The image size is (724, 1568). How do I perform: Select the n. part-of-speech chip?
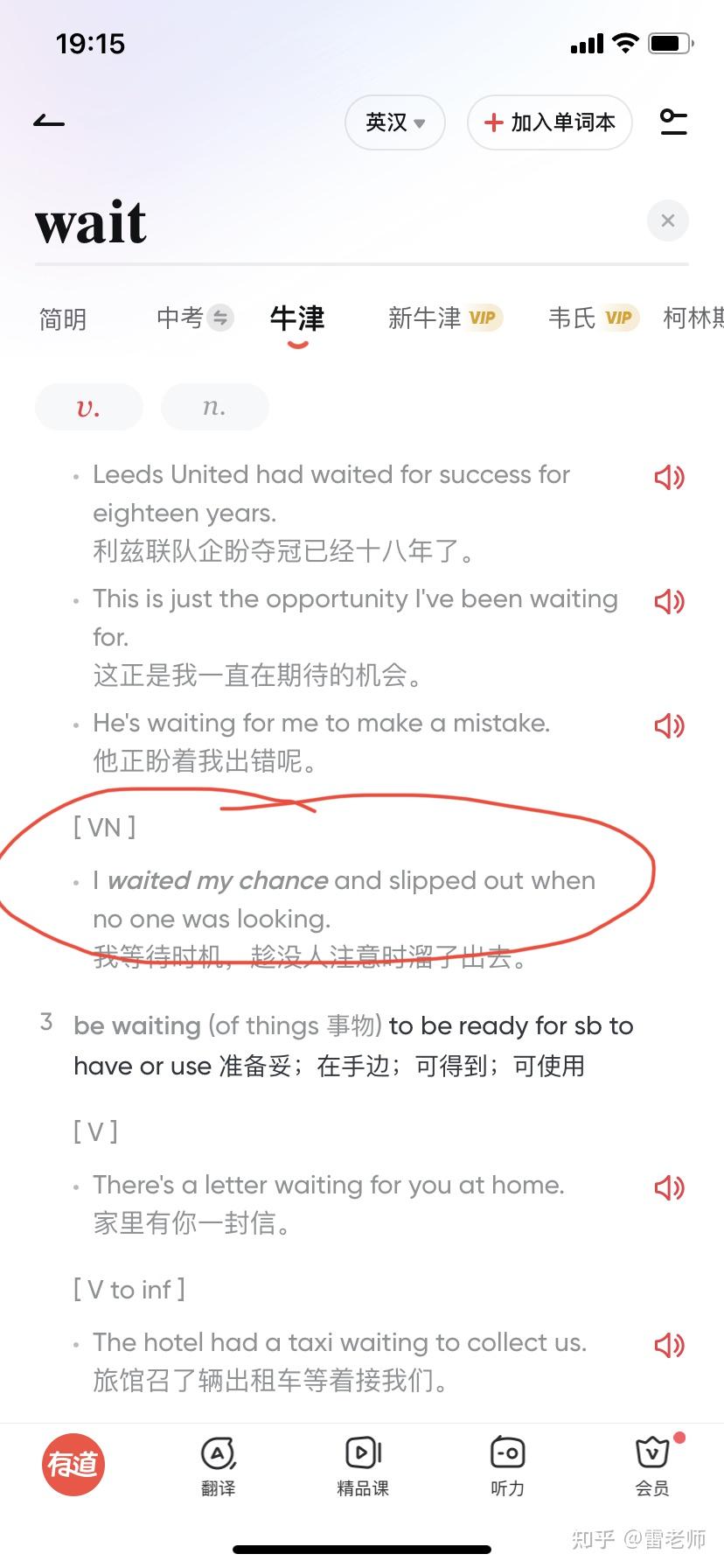pyautogui.click(x=214, y=407)
